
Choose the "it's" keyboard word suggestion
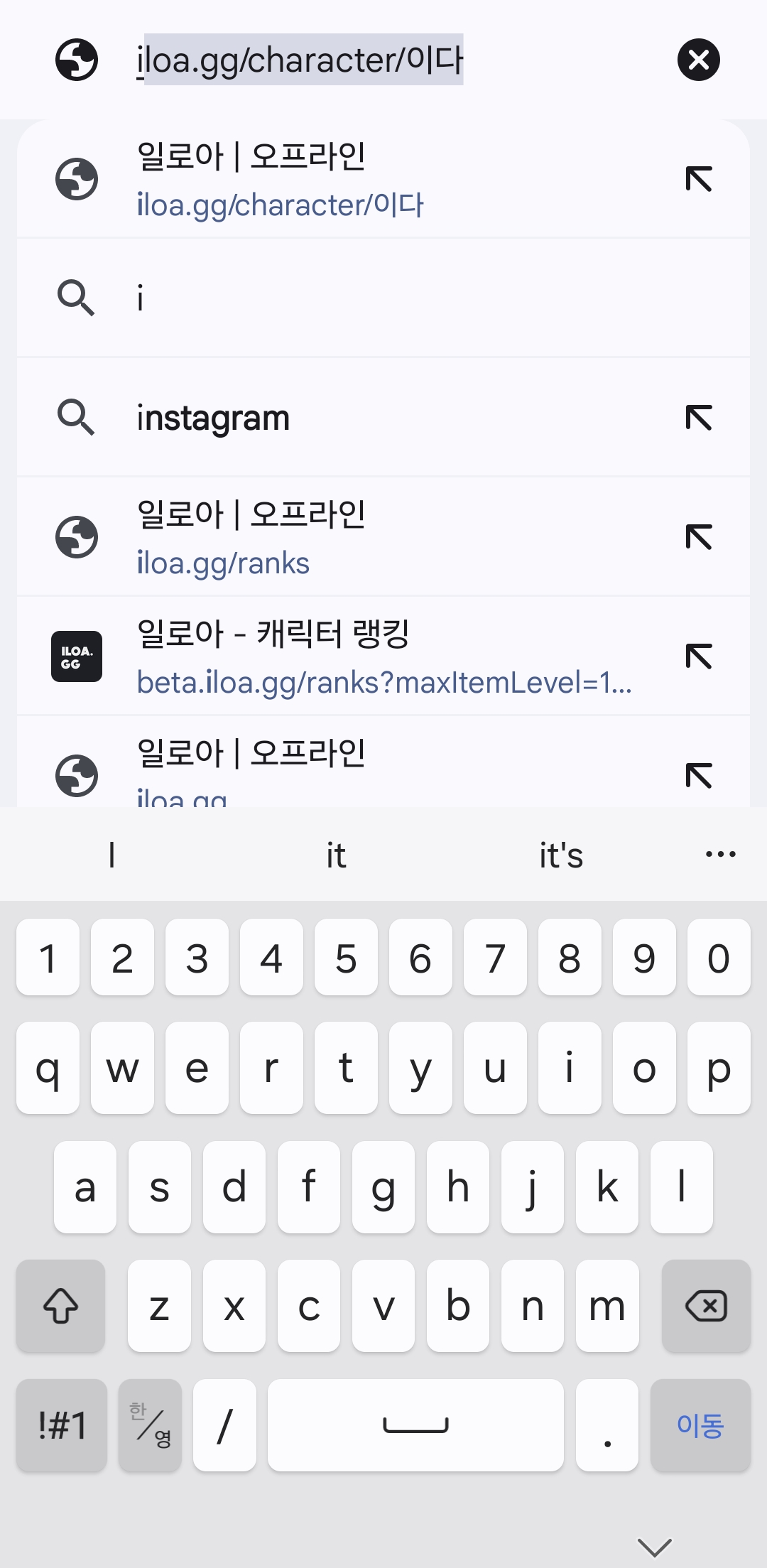click(561, 855)
